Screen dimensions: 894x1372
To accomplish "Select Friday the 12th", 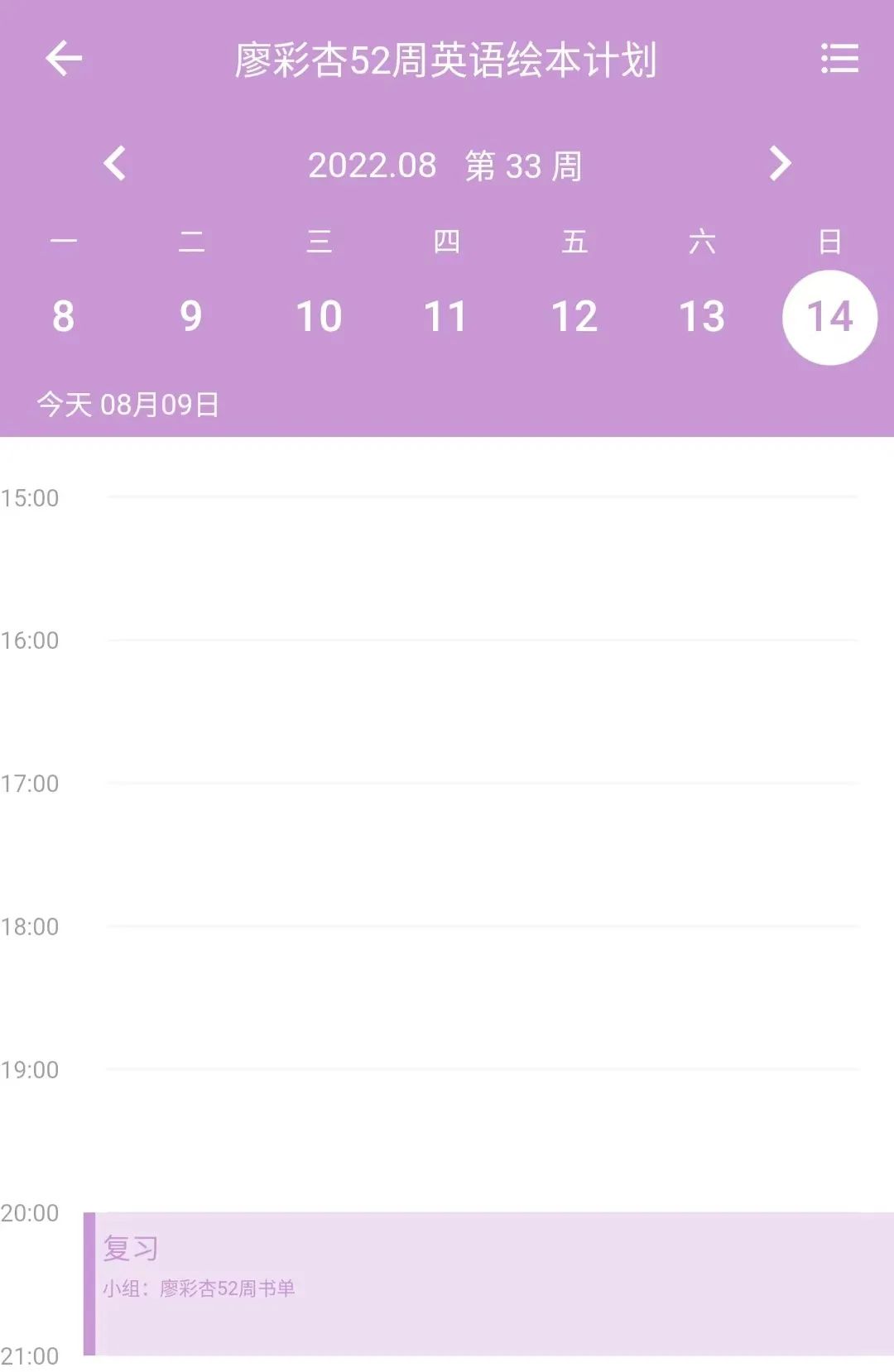I will [x=574, y=316].
